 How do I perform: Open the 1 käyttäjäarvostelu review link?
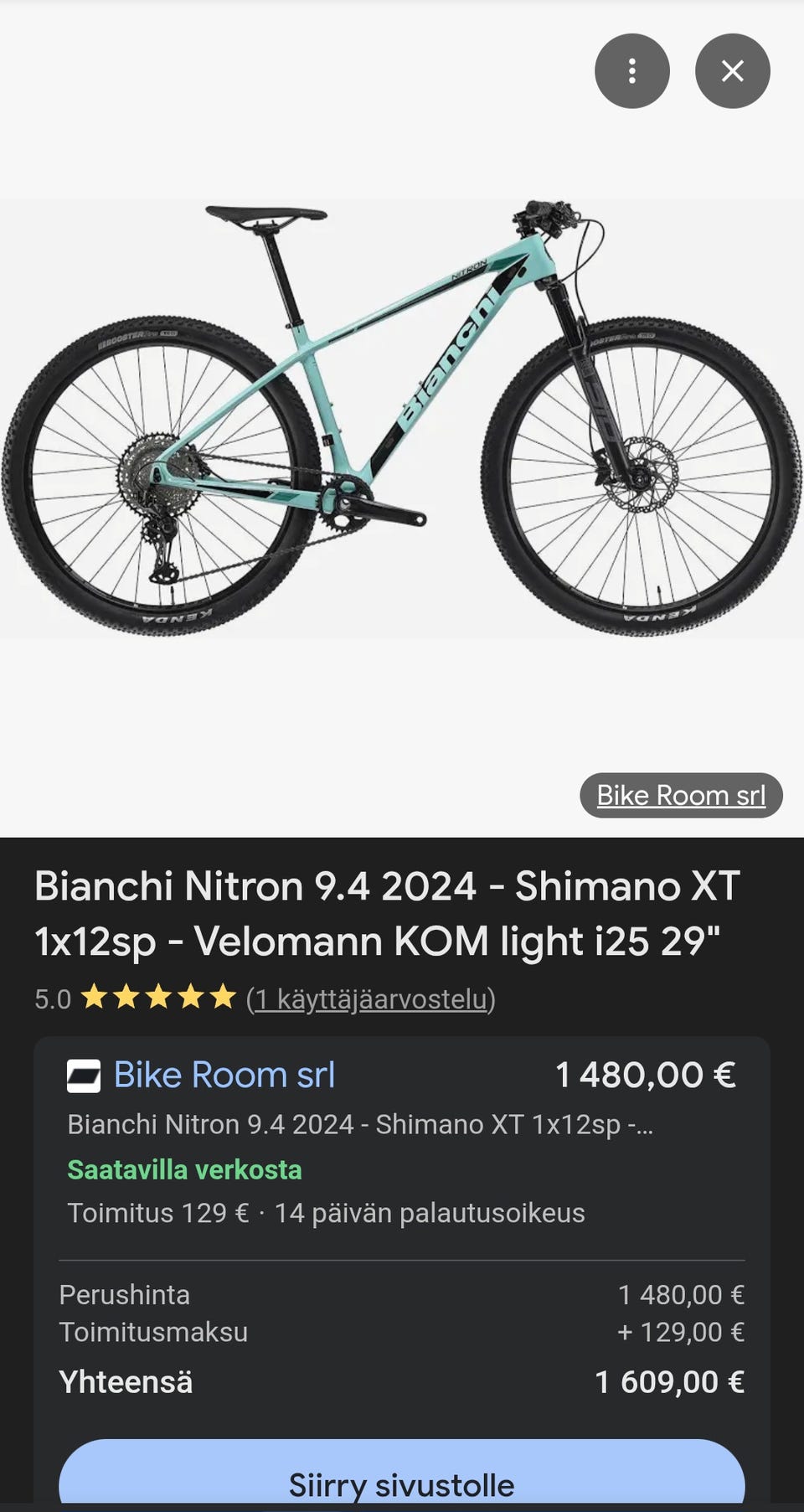371,999
